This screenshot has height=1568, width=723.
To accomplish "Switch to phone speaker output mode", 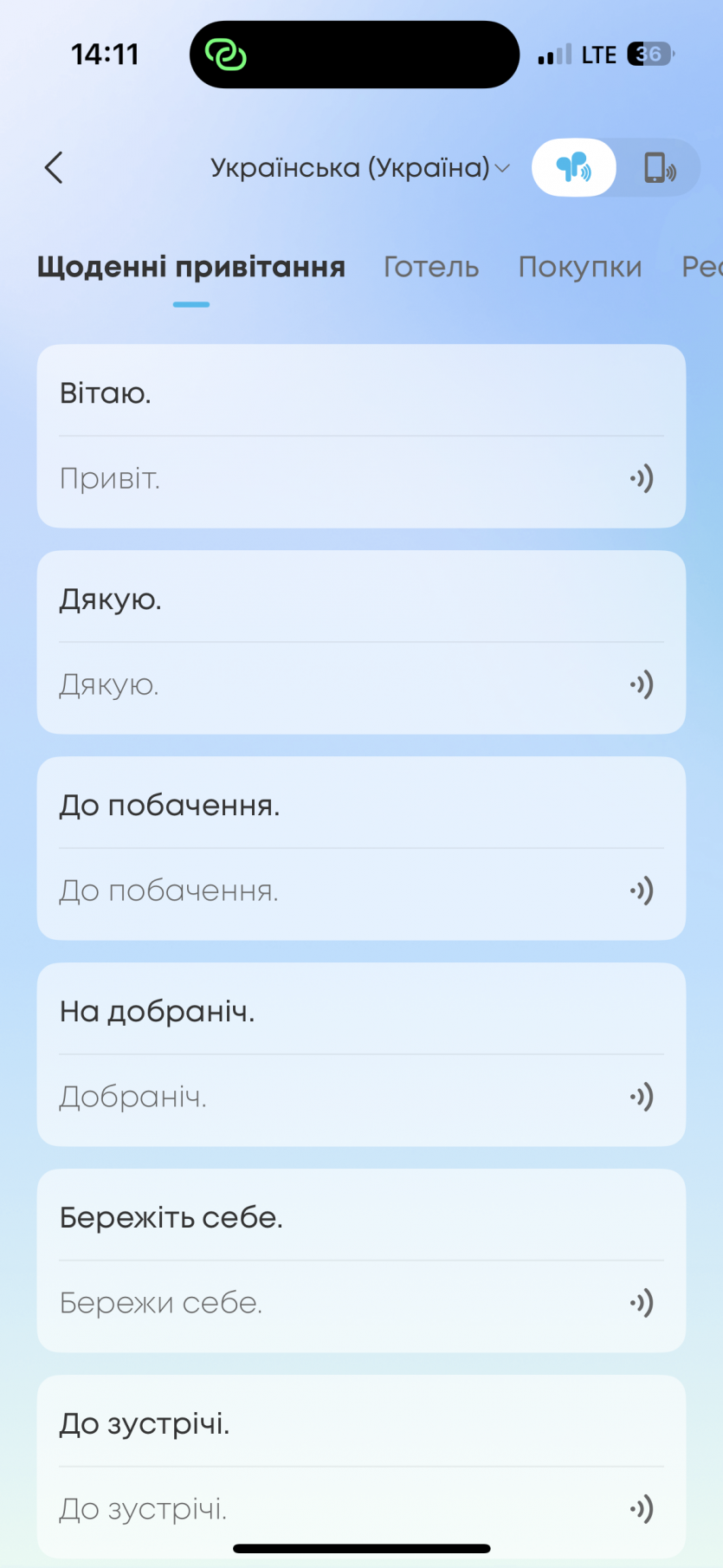I will (659, 167).
